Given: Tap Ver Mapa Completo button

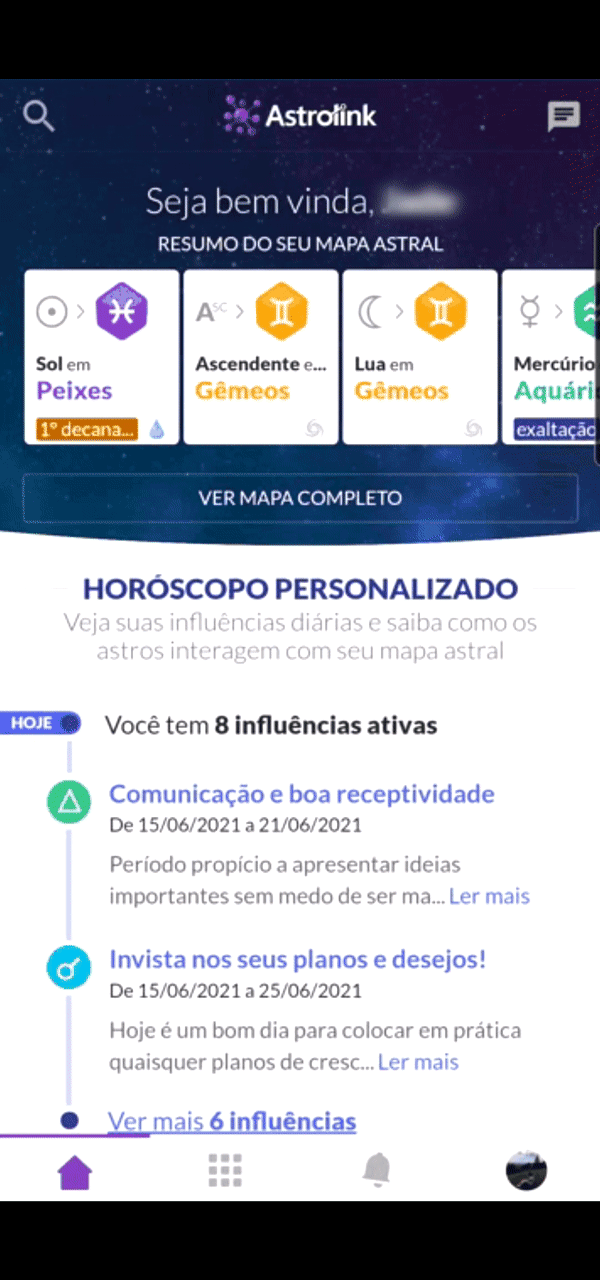Looking at the screenshot, I should coord(300,498).
